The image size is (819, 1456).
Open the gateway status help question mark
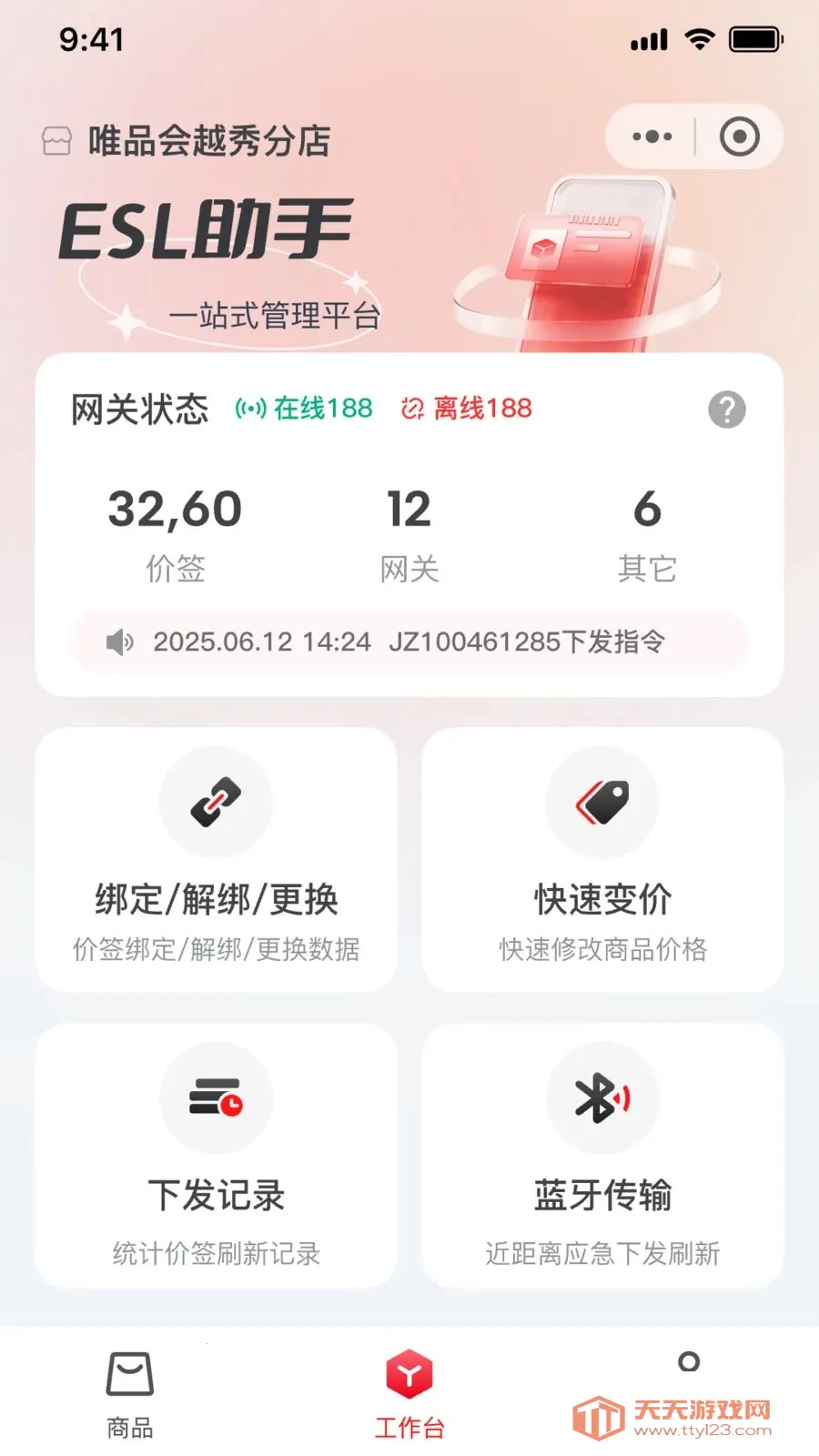click(x=727, y=411)
